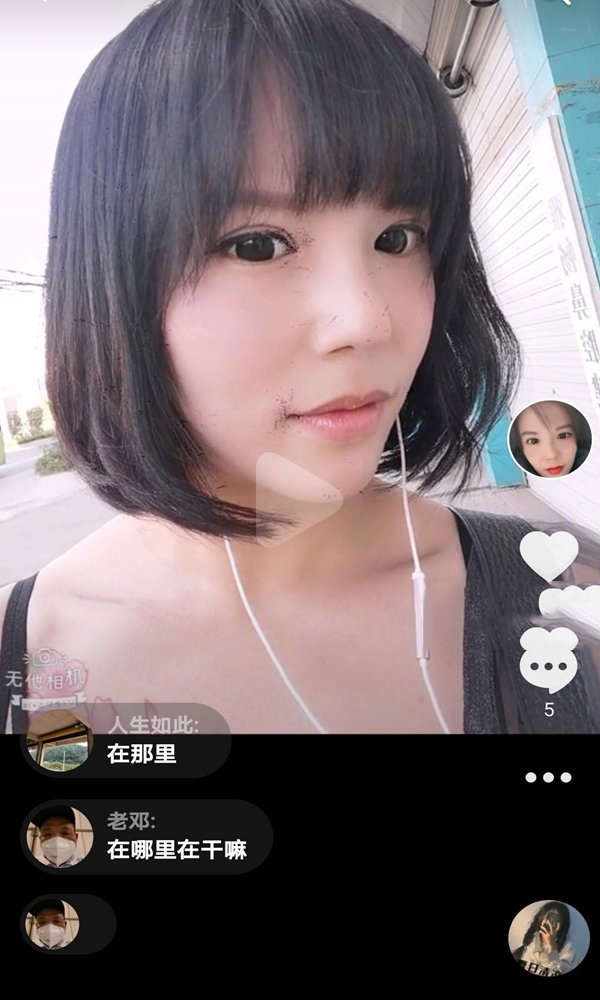Play the paused video

point(299,498)
